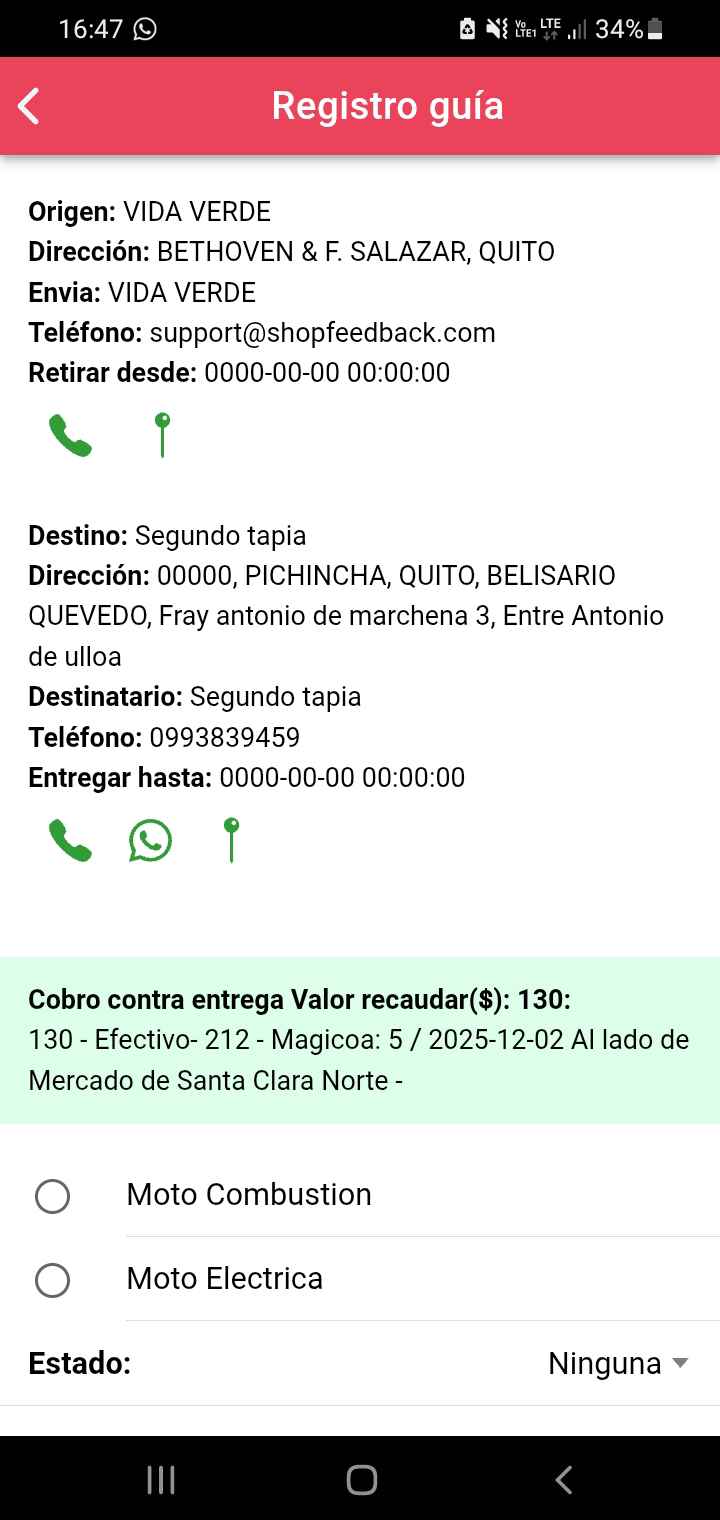Choose Moto Electrica option

click(52, 1279)
